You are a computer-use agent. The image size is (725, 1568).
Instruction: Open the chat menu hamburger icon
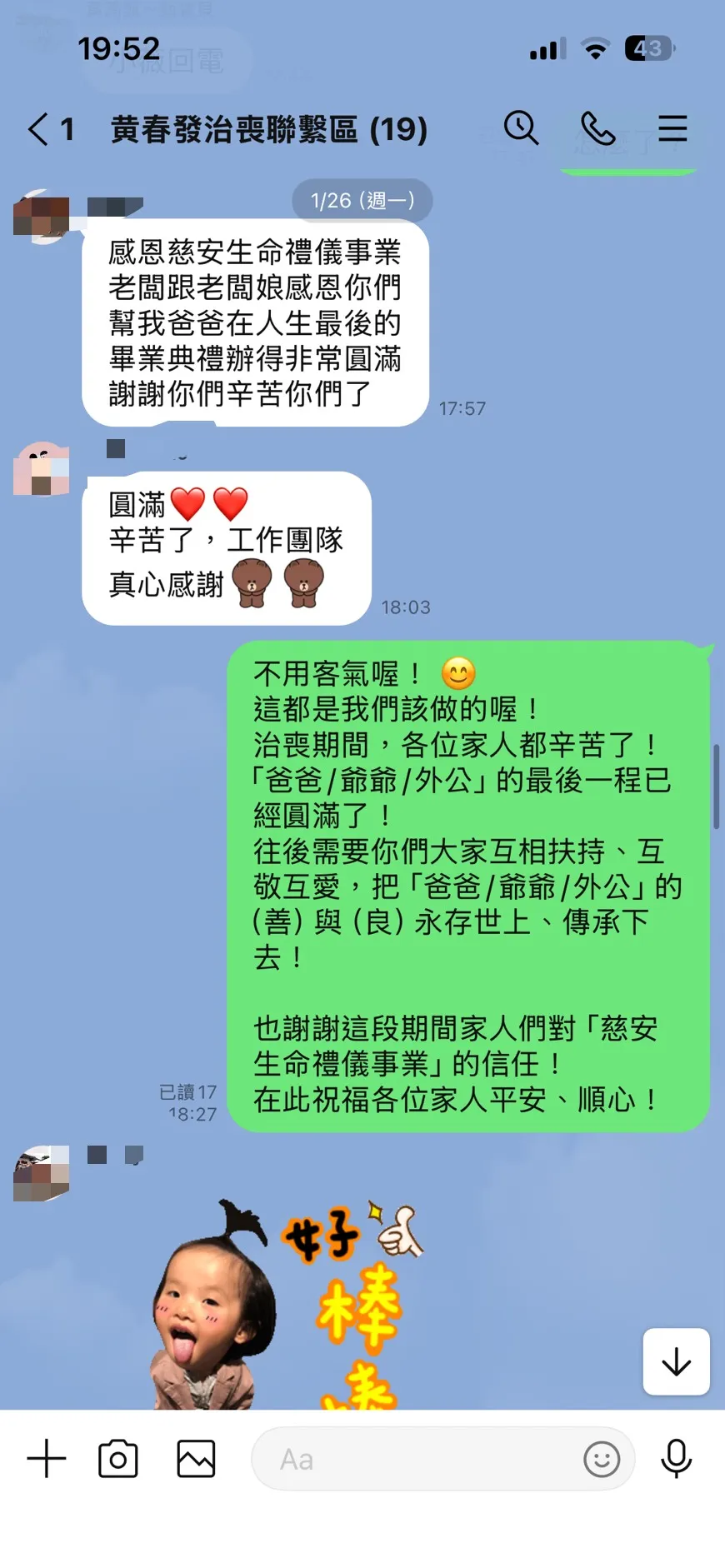click(672, 129)
